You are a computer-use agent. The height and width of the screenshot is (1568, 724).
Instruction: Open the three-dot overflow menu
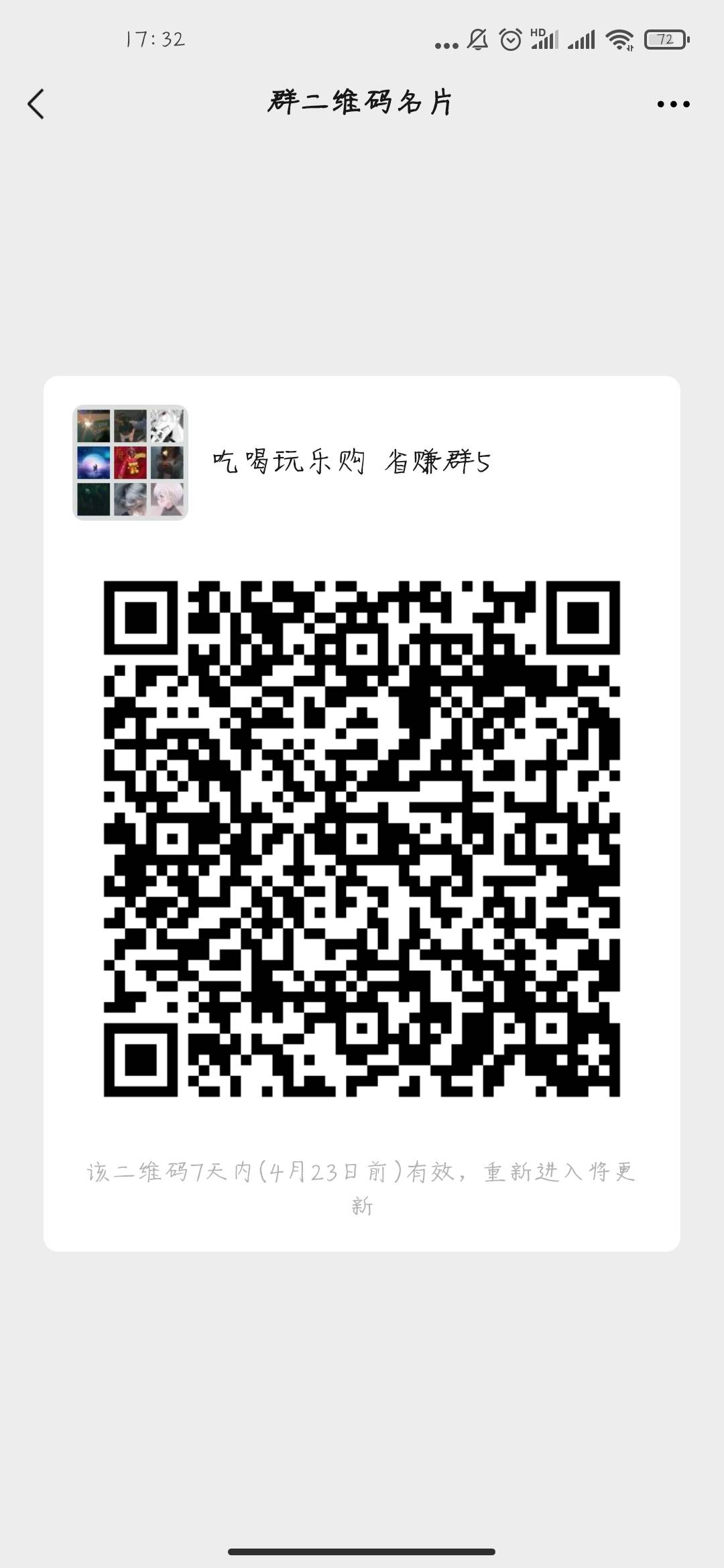click(673, 104)
